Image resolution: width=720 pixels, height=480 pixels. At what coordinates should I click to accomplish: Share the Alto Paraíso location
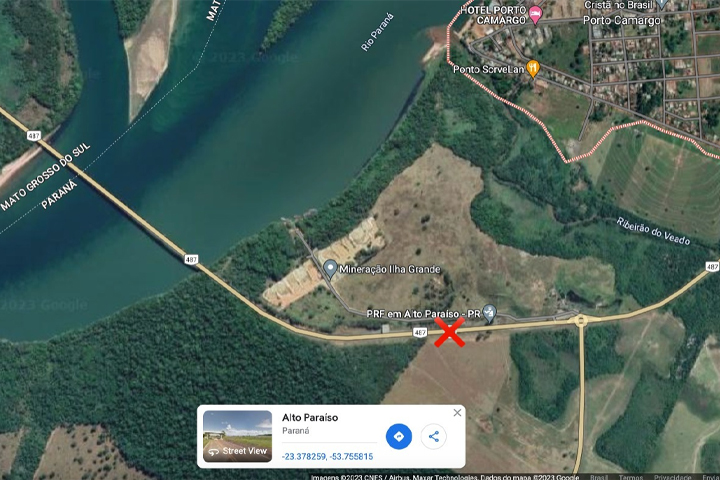[x=434, y=436]
